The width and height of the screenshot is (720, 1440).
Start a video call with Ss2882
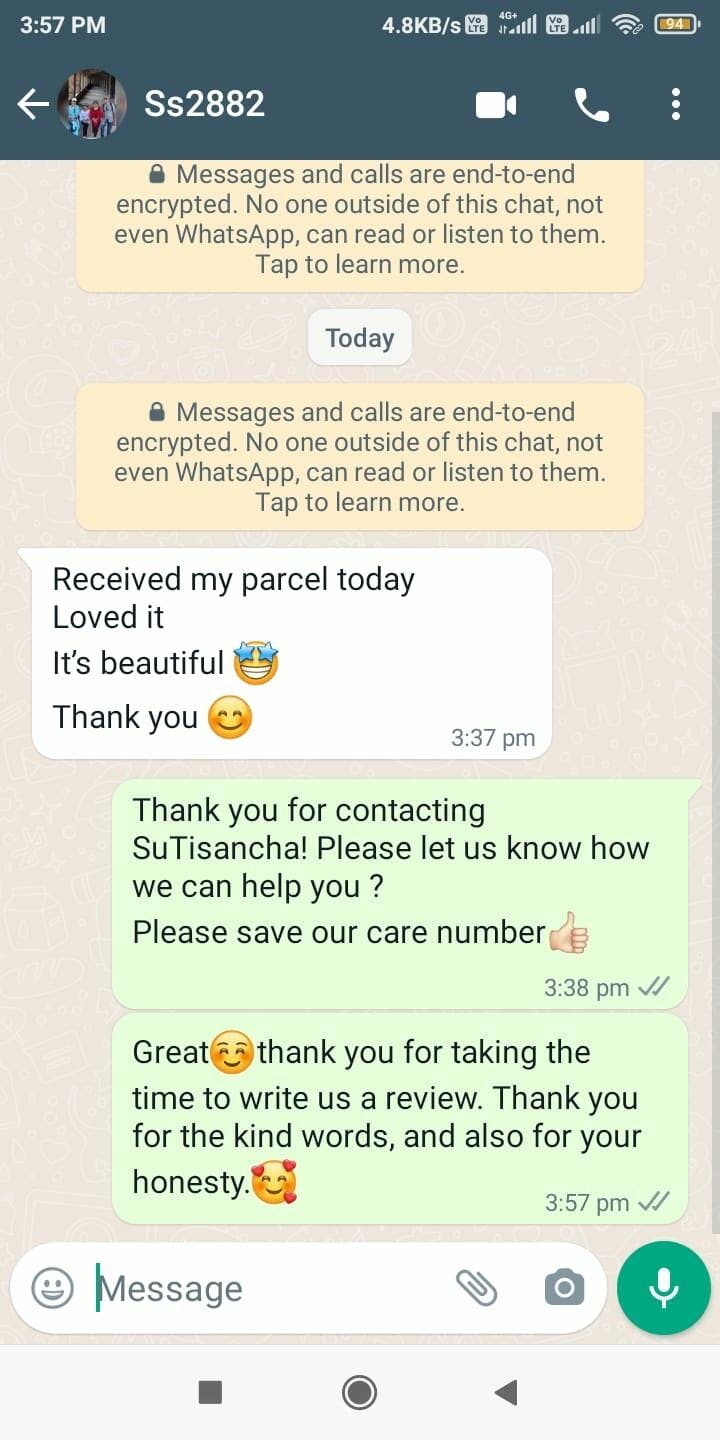(496, 104)
